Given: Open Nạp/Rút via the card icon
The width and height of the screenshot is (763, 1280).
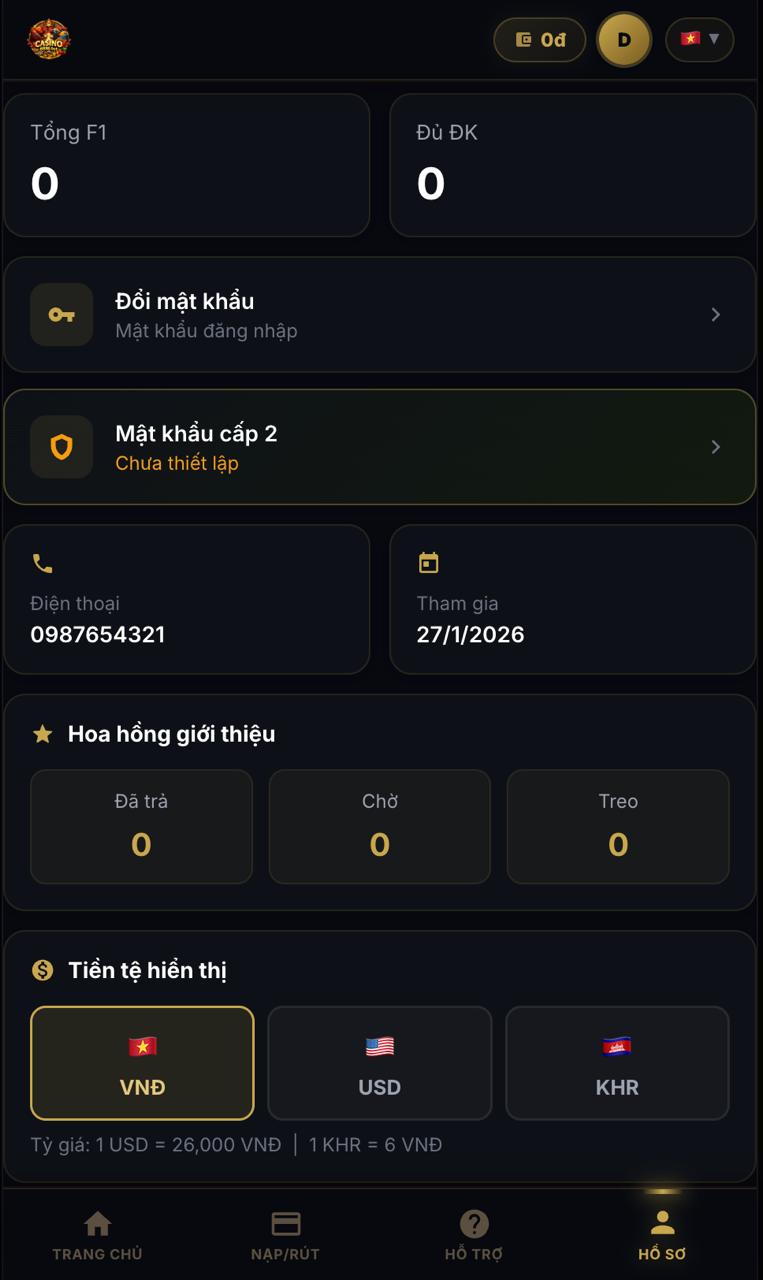Looking at the screenshot, I should (x=286, y=1221).
